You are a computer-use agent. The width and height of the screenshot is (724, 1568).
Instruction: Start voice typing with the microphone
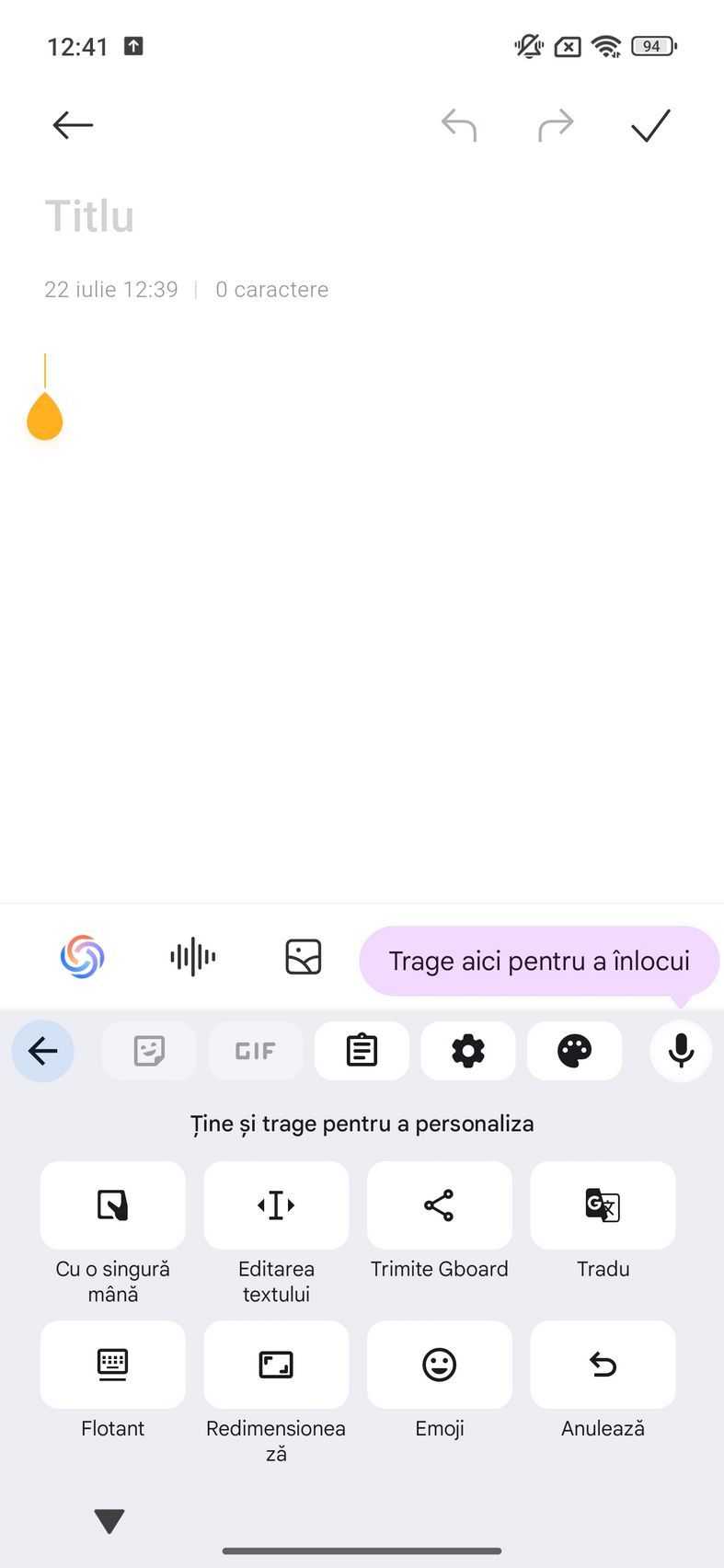[681, 1051]
